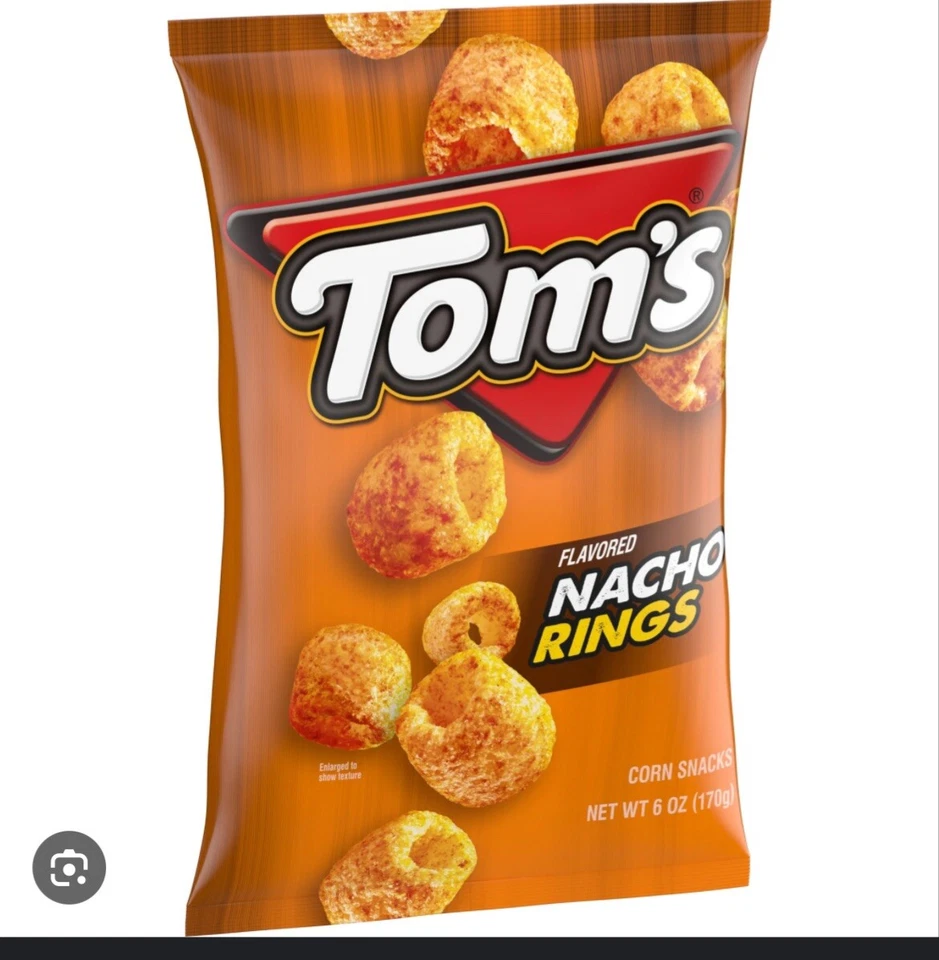The height and width of the screenshot is (960, 939).
Task: Click the Google Lens camera icon
Action: 68,868
